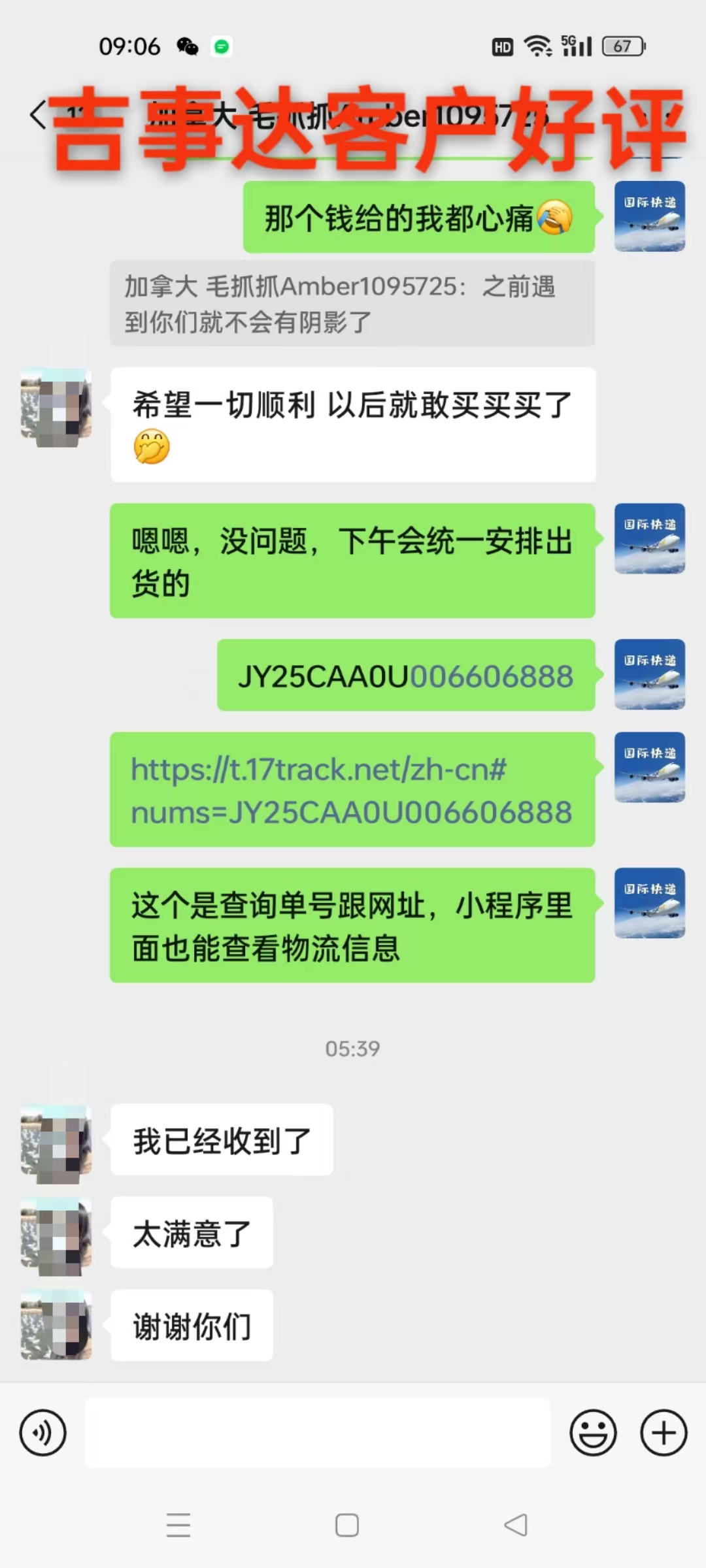Tap the 太满意了 message bubble
Image resolution: width=706 pixels, height=1568 pixels.
point(190,1233)
